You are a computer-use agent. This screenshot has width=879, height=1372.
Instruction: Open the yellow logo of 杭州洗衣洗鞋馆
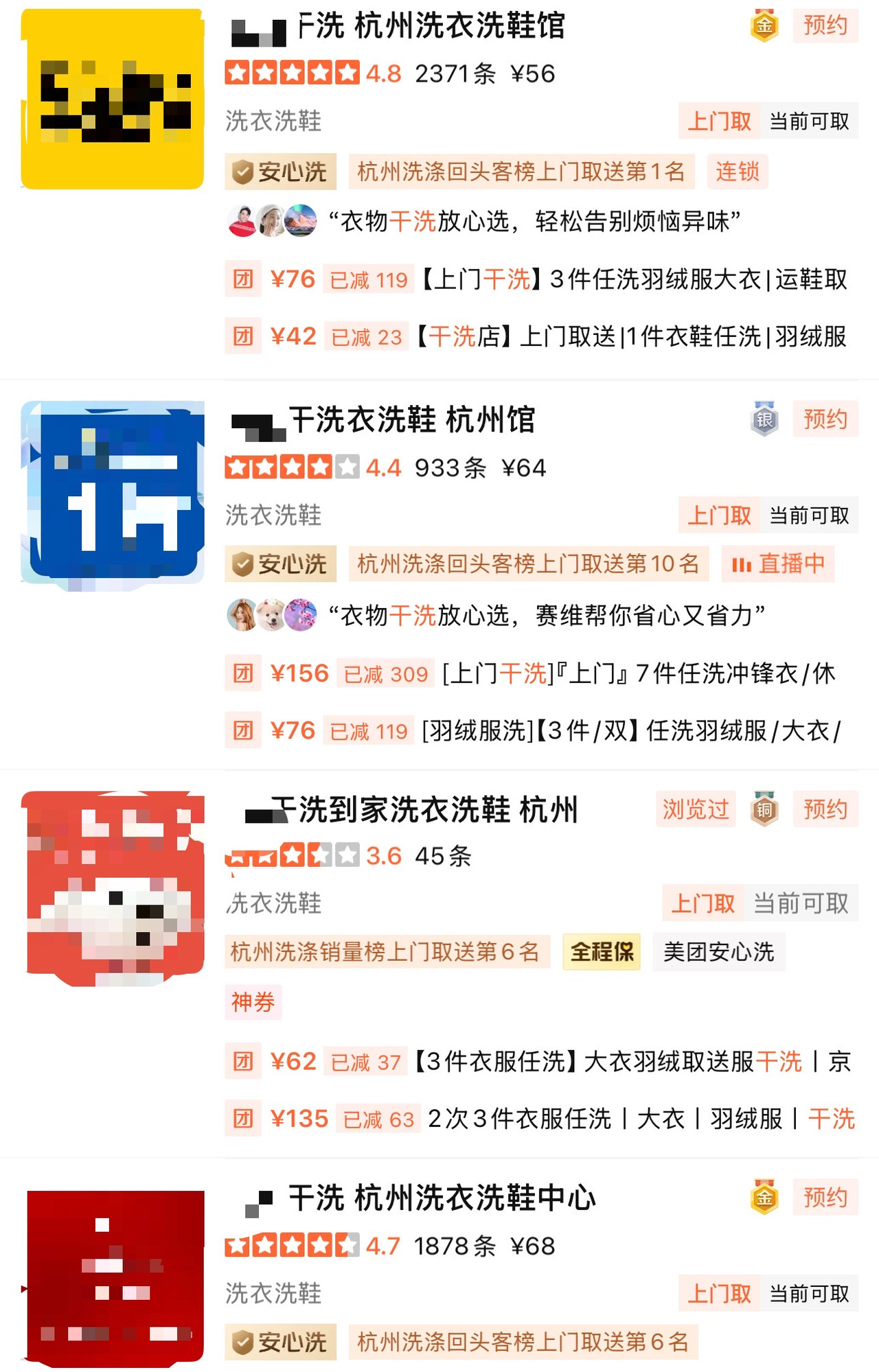coord(113,100)
